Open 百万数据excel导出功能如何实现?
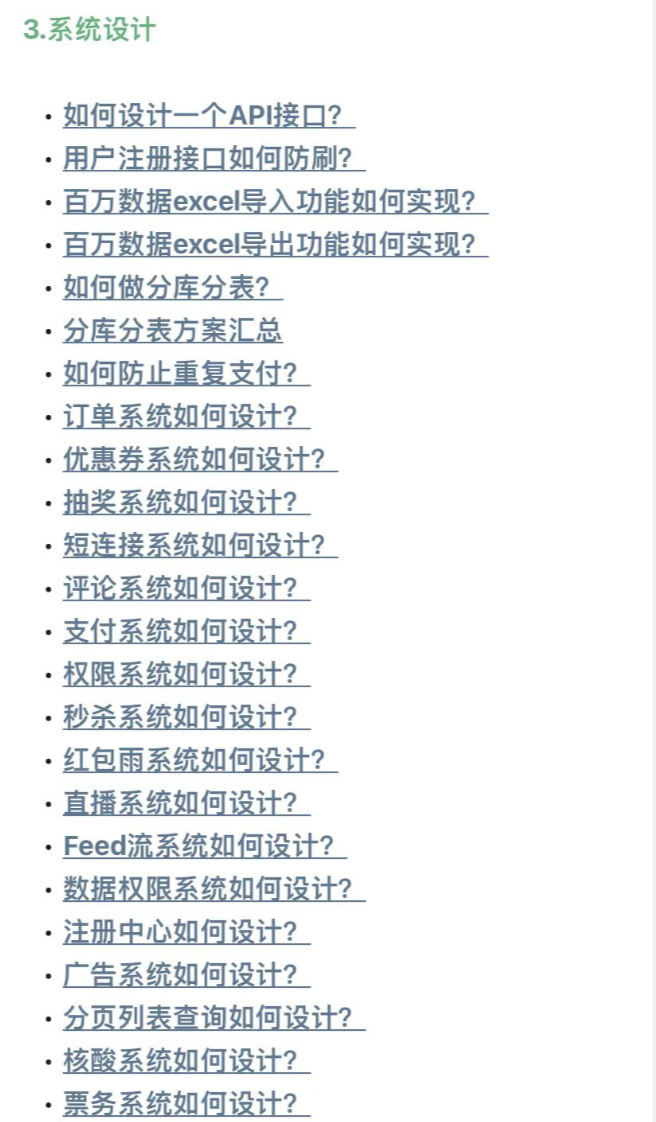The height and width of the screenshot is (1122, 656). pos(274,245)
